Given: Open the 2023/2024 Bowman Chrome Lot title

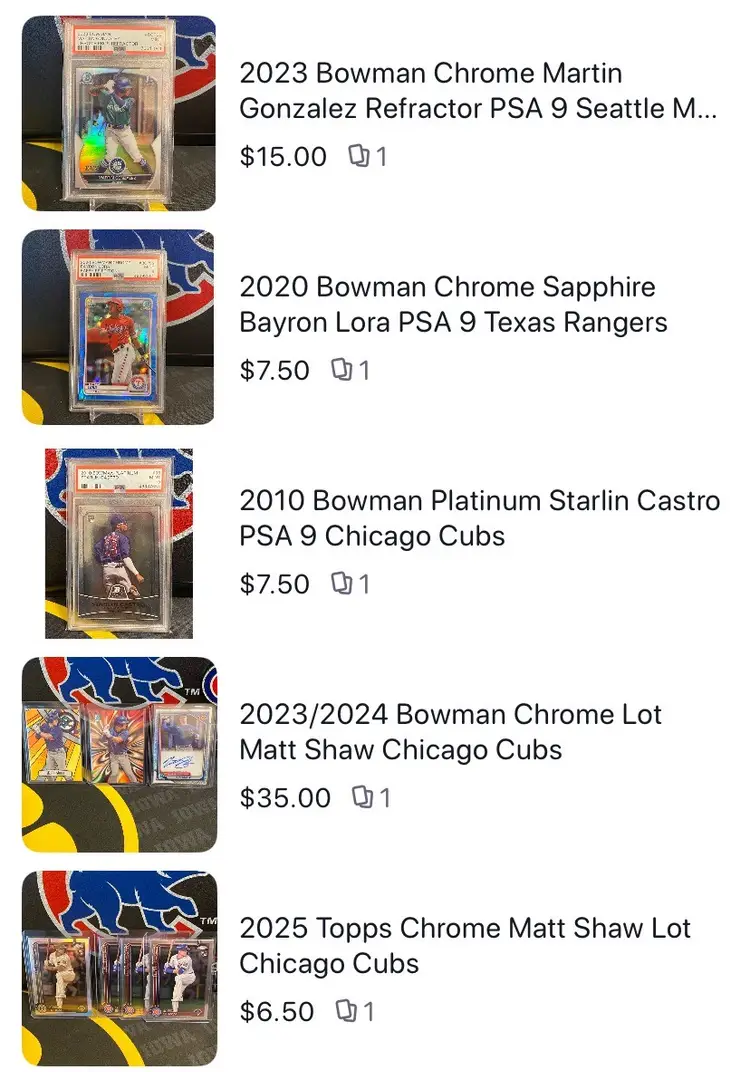Looking at the screenshot, I should tap(449, 731).
